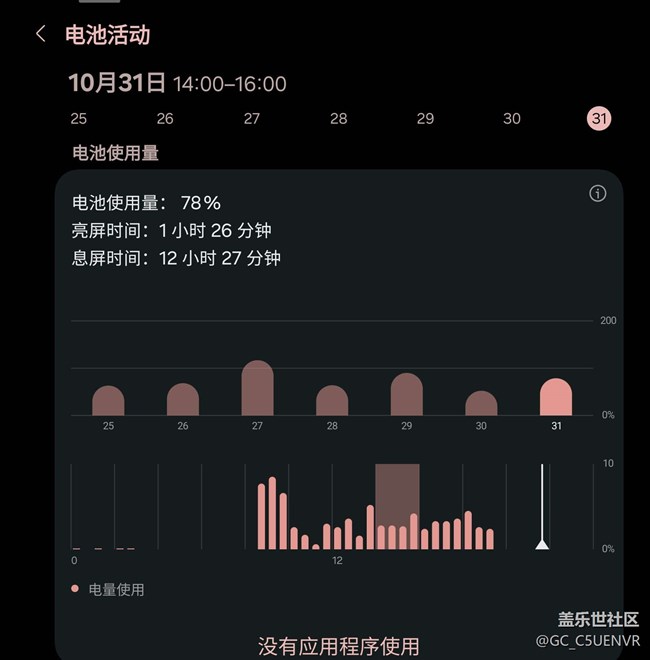This screenshot has height=660, width=650.
Task: Select date 29 in the date row
Action: pos(425,118)
